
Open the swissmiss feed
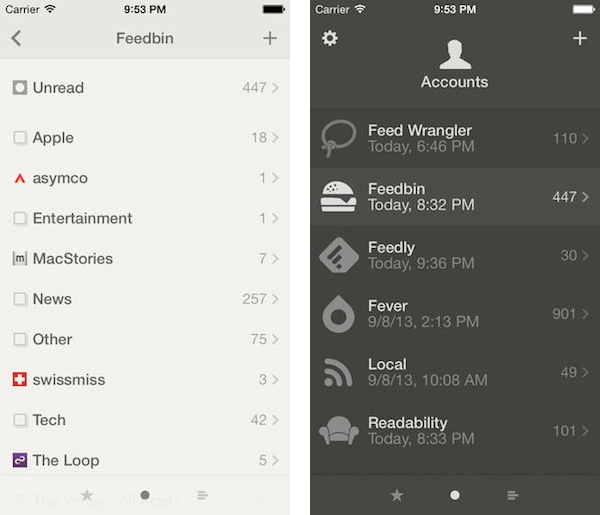[x=145, y=380]
